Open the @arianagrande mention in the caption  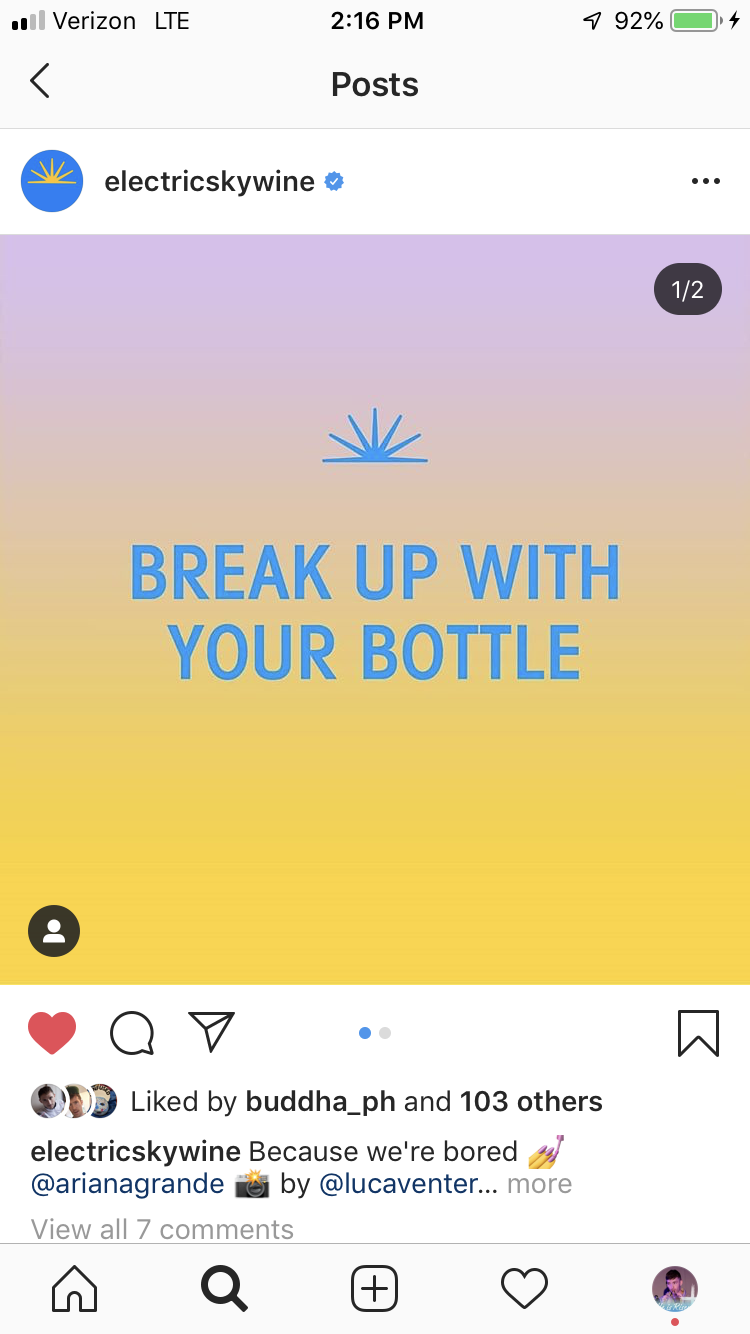(128, 1184)
